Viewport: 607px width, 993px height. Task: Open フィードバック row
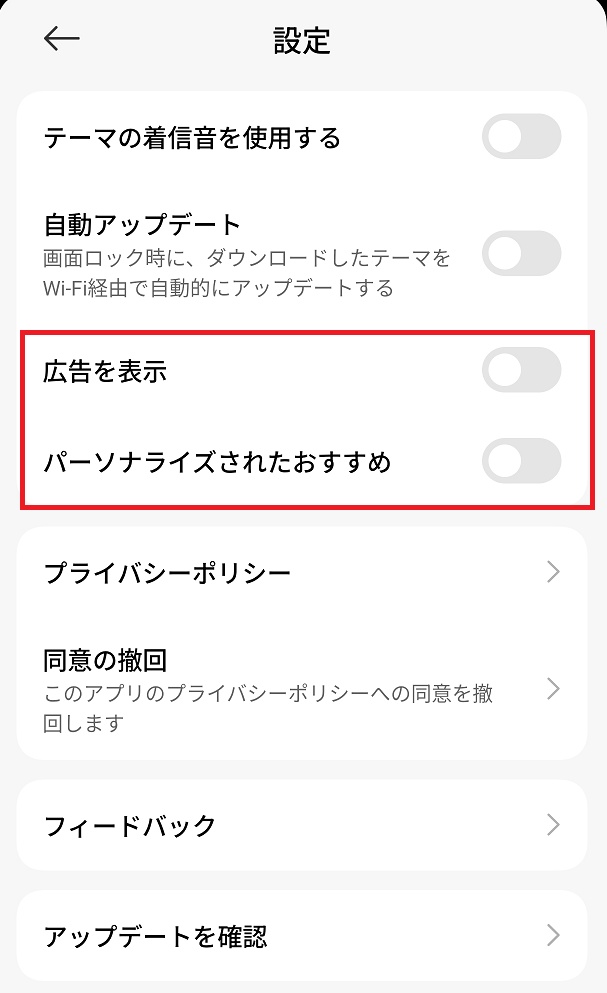(x=301, y=826)
